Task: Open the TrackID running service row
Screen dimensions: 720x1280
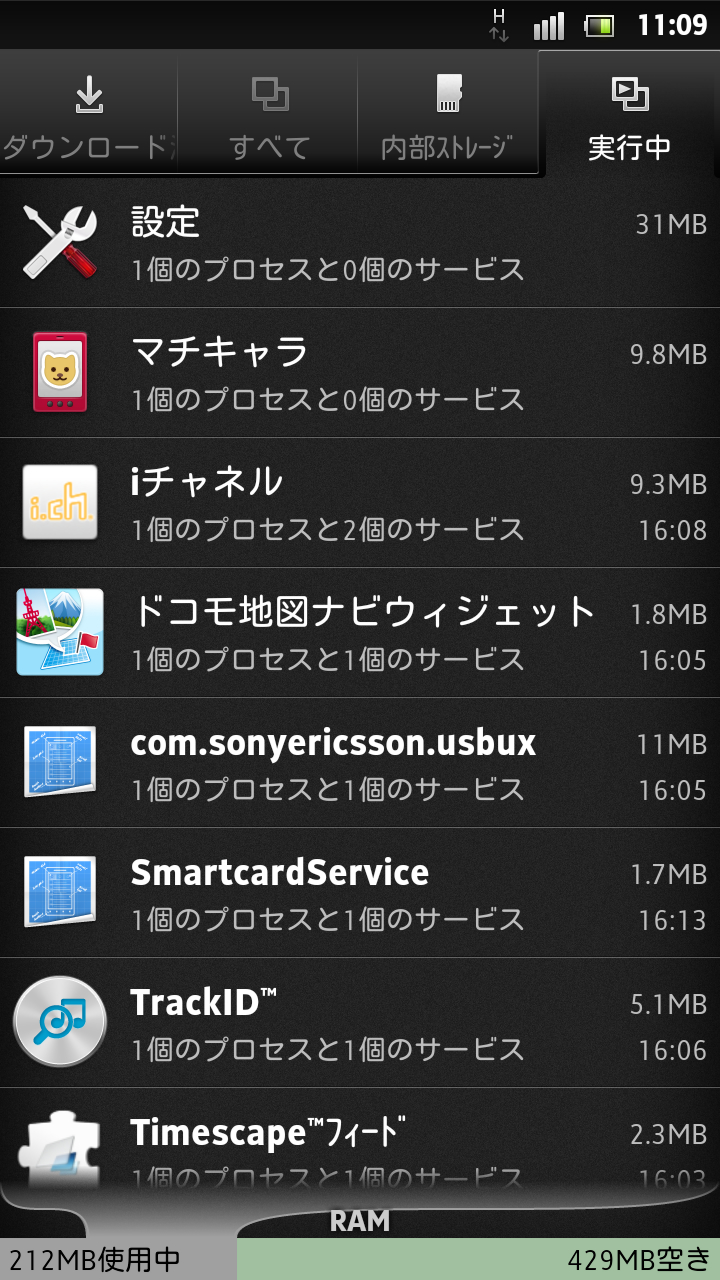Action: (x=360, y=1023)
